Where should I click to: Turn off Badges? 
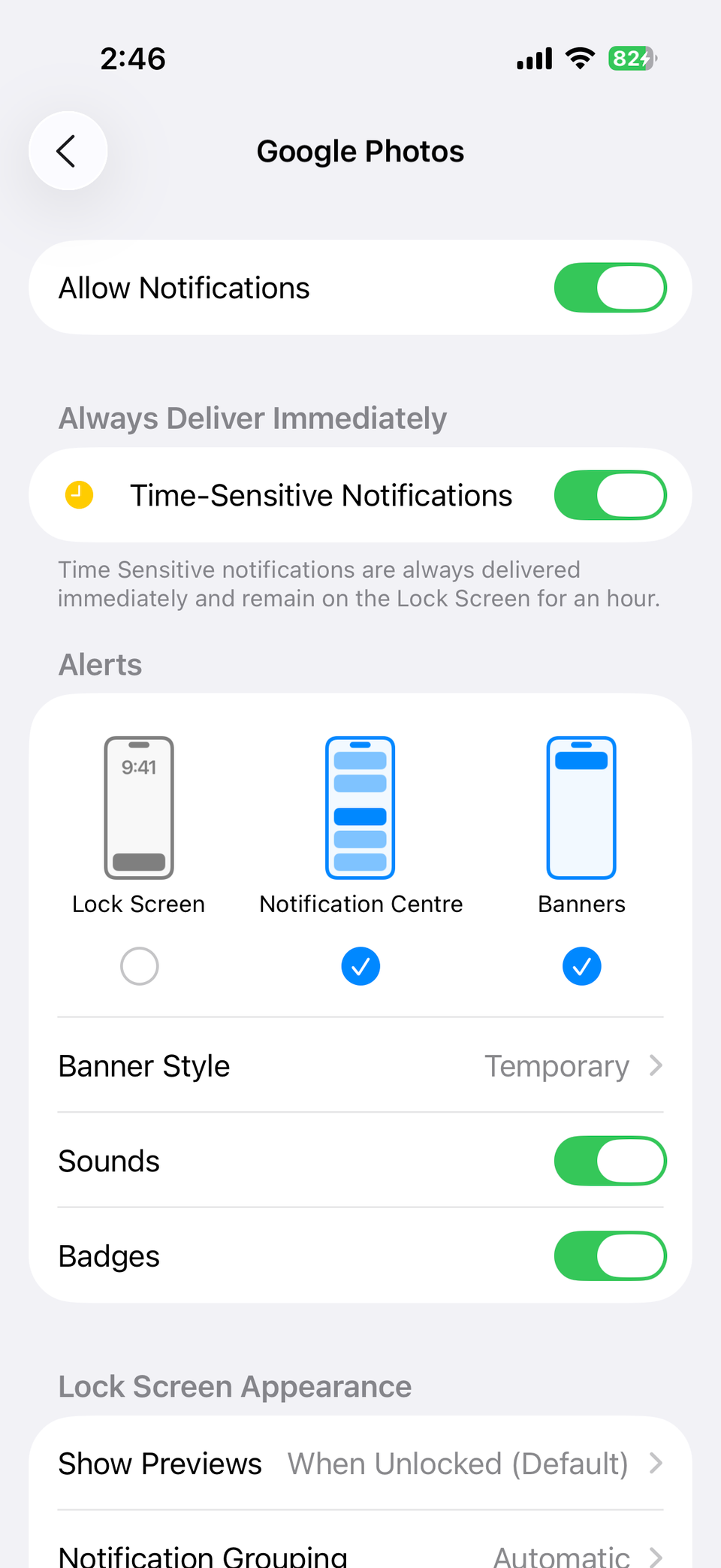coord(610,1255)
